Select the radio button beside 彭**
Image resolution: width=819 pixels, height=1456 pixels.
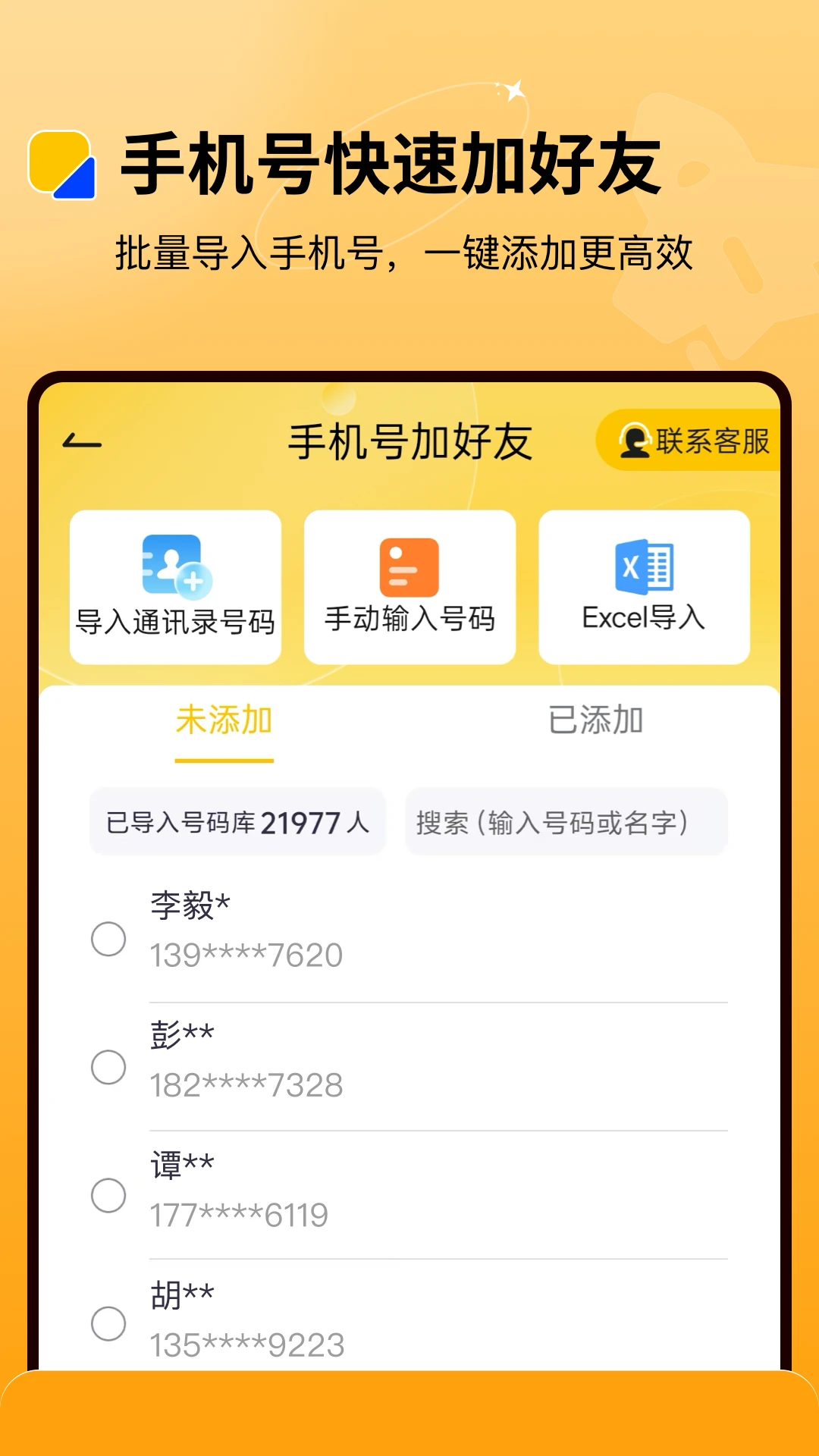coord(109,1068)
